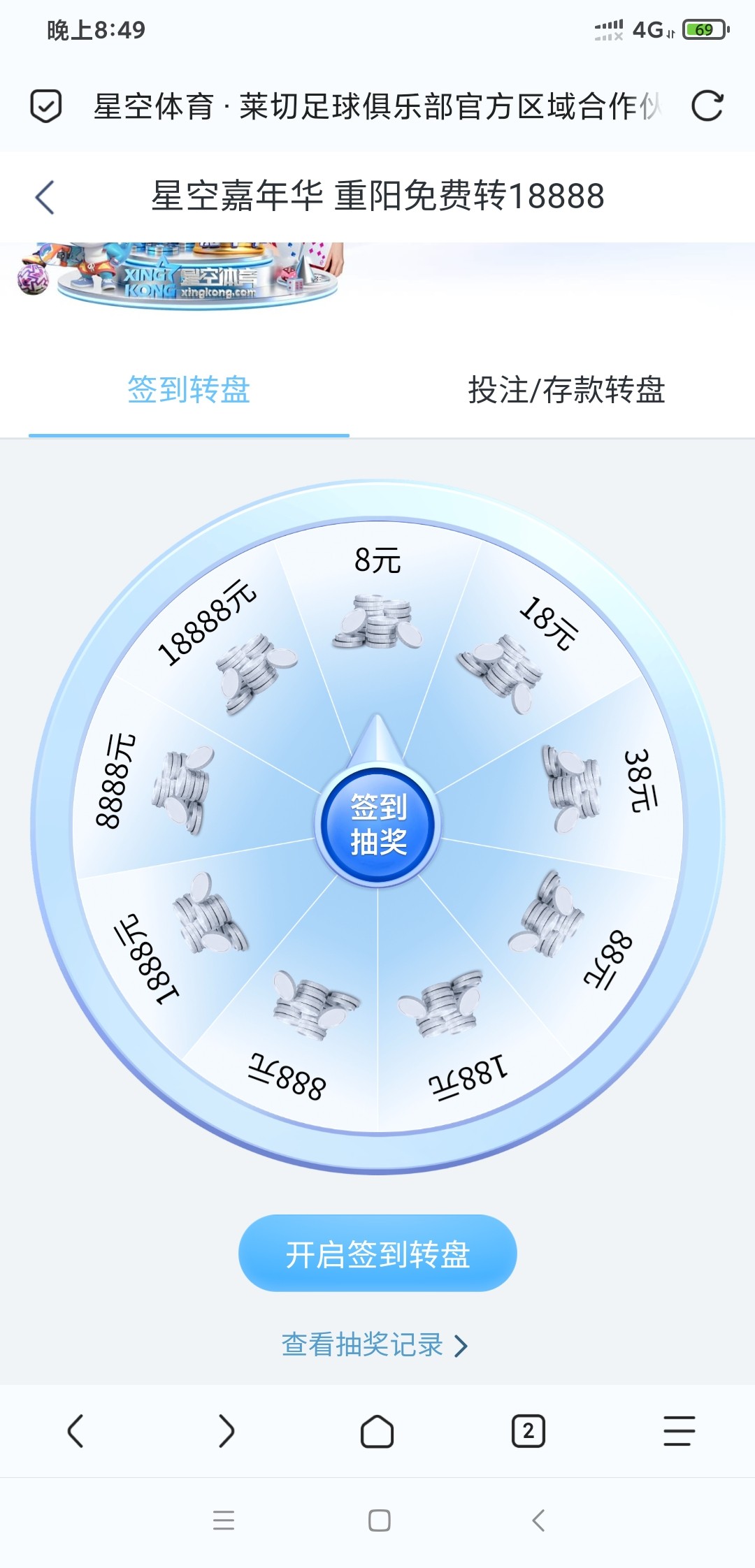Go to the previous page in browser toolbar
755x1568 pixels.
click(x=75, y=1431)
